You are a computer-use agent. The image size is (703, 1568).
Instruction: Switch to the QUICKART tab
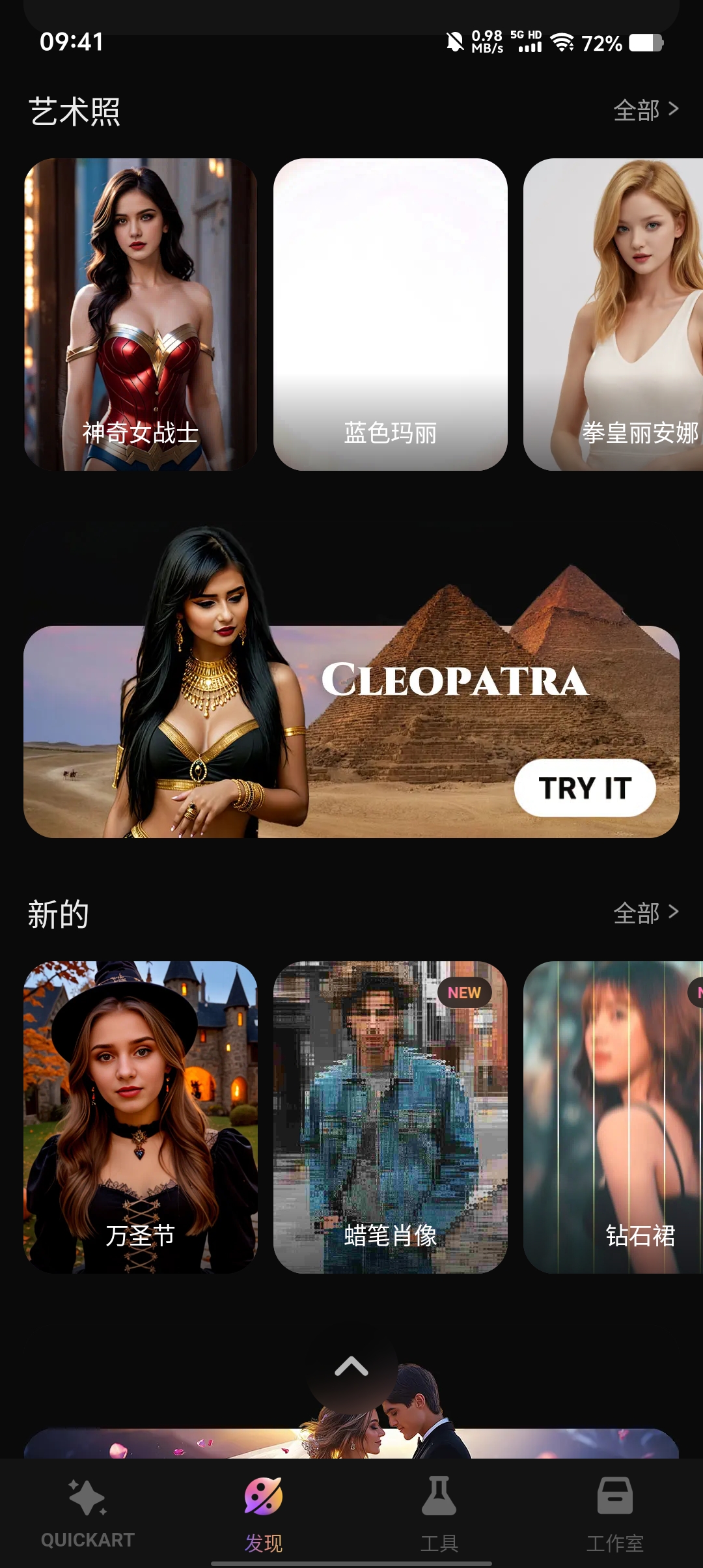coord(88,1513)
